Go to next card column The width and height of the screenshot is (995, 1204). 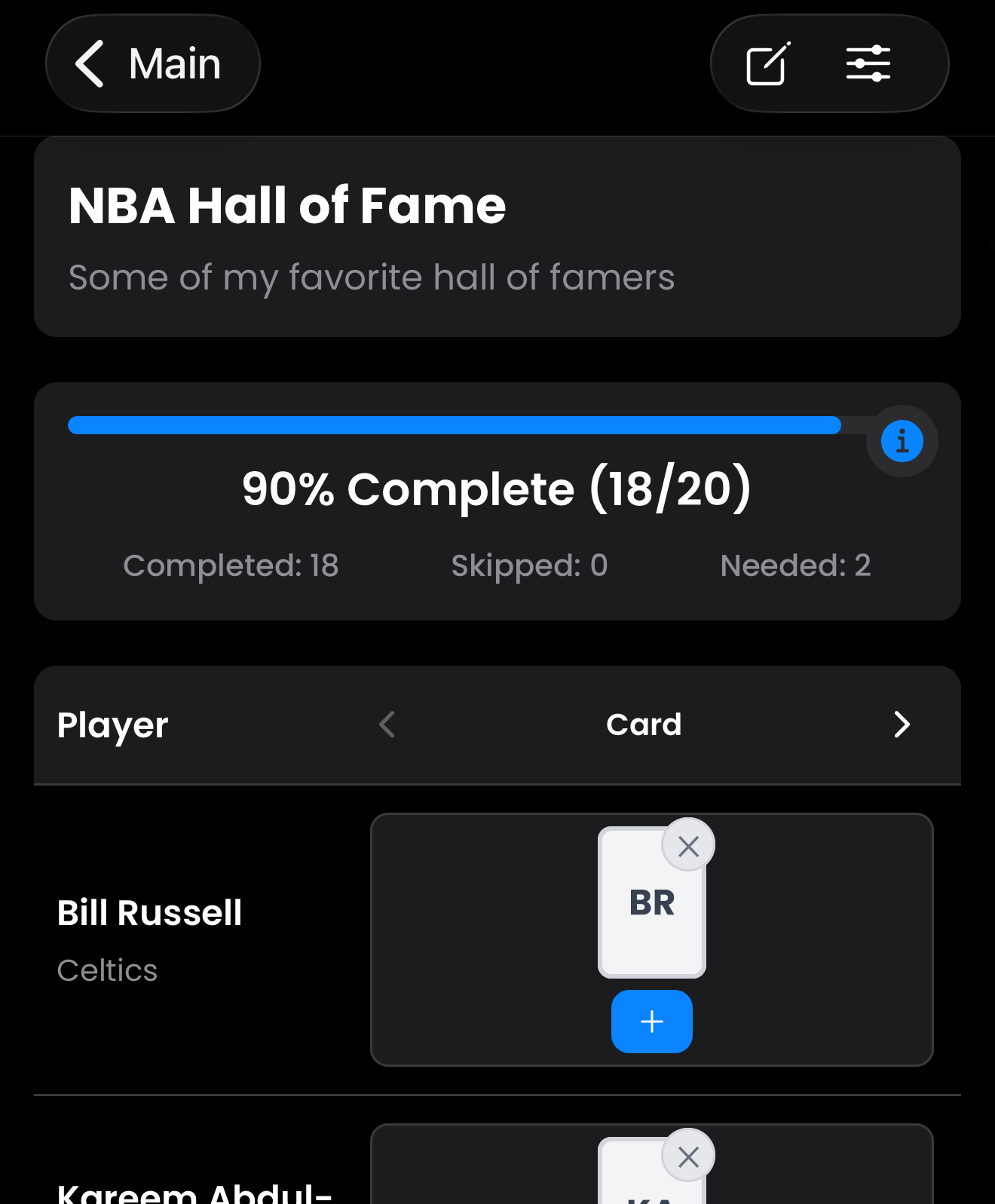902,725
